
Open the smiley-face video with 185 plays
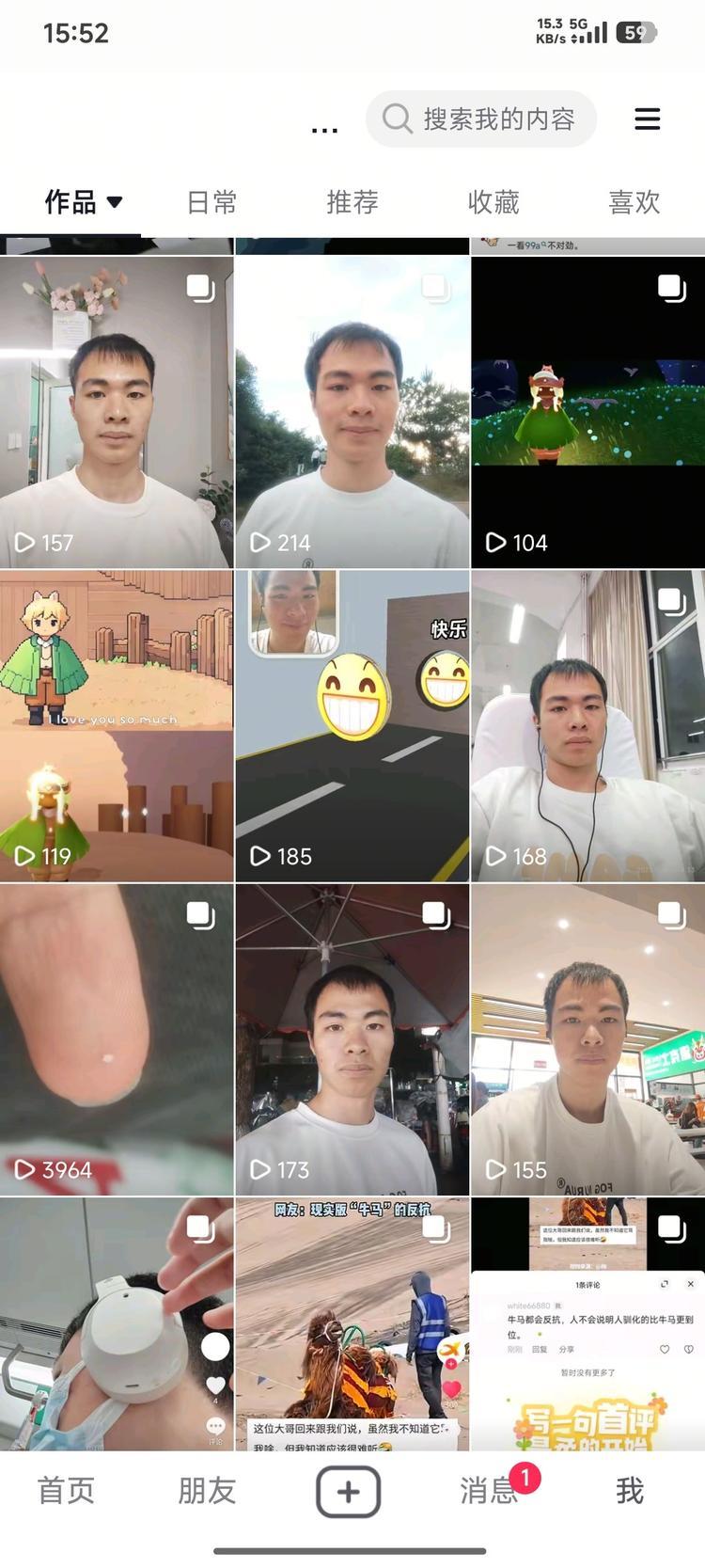pos(352,725)
